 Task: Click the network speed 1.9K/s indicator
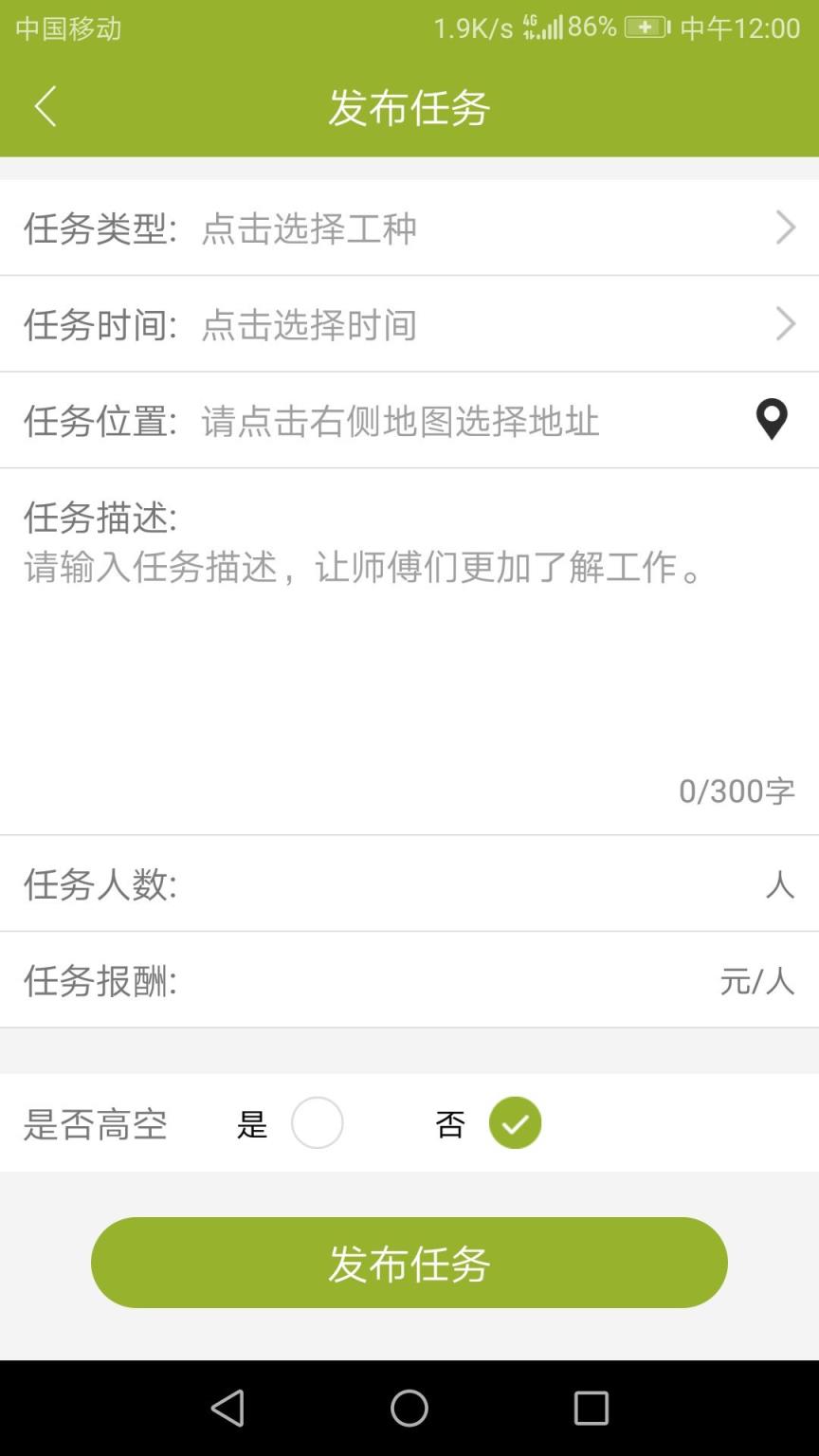pos(464,27)
